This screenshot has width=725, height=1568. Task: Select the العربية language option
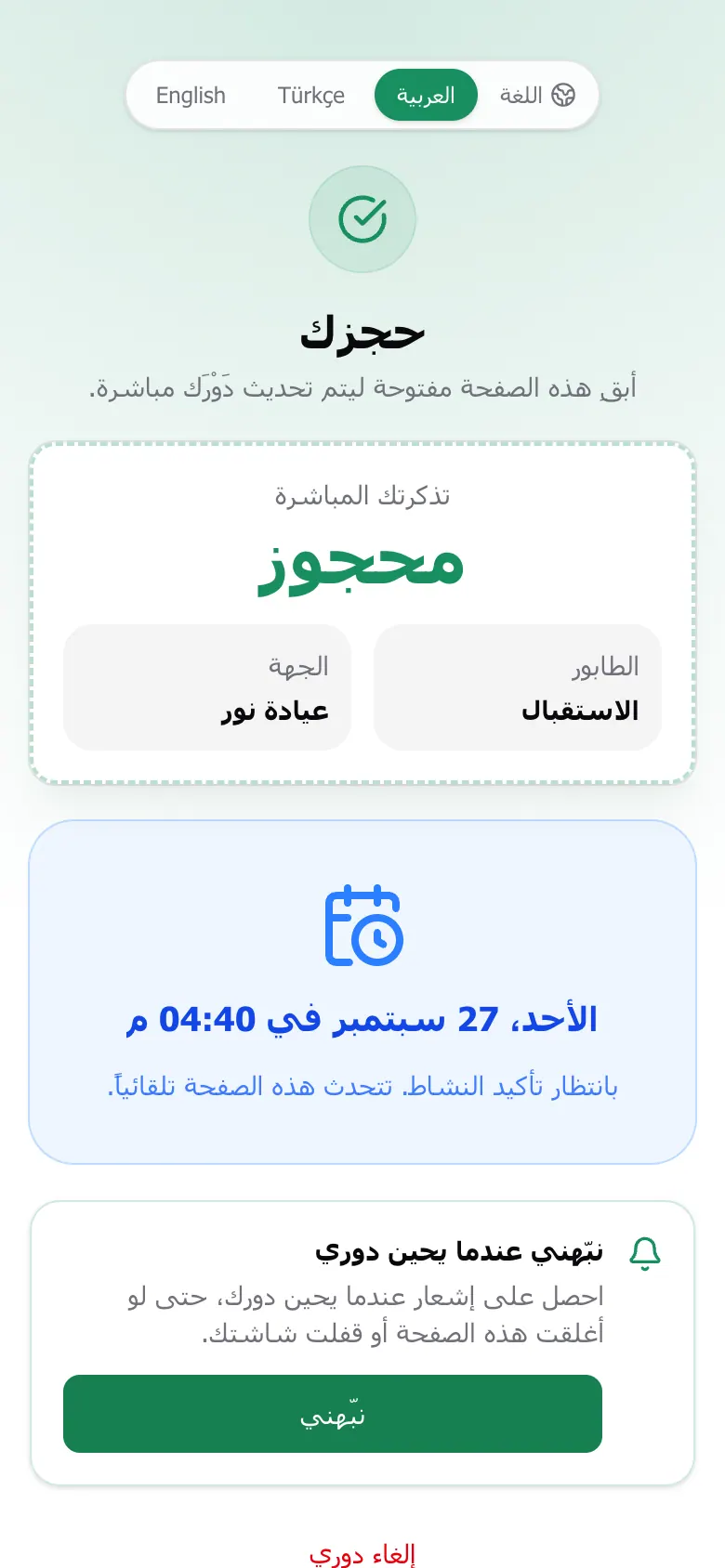[x=426, y=96]
